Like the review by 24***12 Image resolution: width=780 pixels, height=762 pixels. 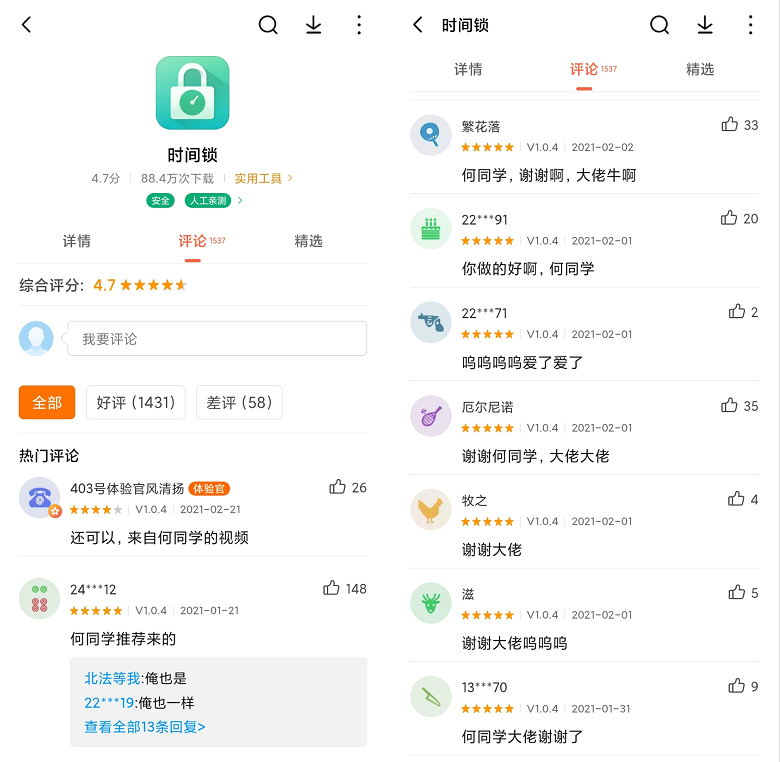(x=332, y=589)
